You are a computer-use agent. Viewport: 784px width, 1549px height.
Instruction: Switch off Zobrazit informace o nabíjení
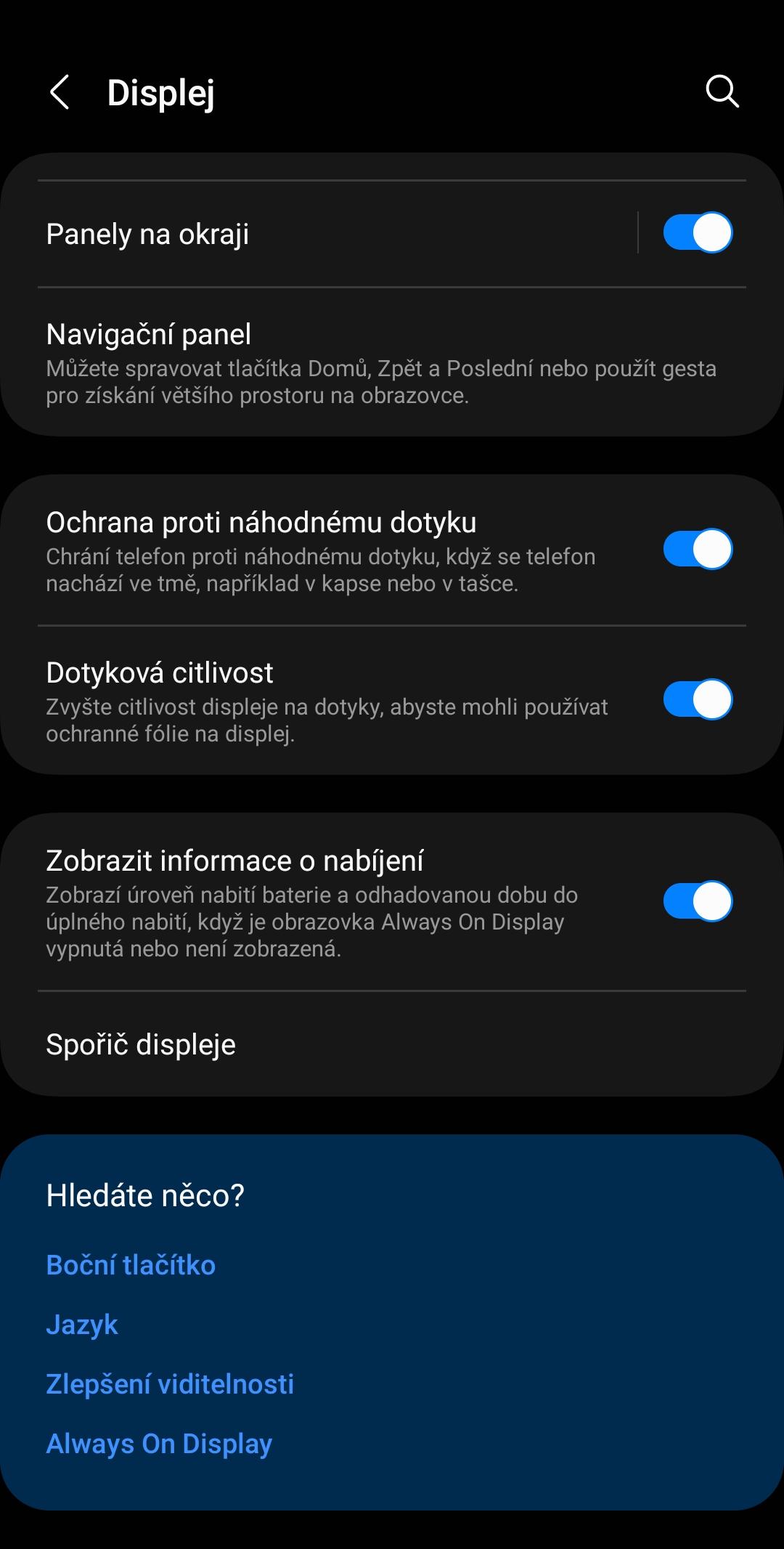click(698, 901)
